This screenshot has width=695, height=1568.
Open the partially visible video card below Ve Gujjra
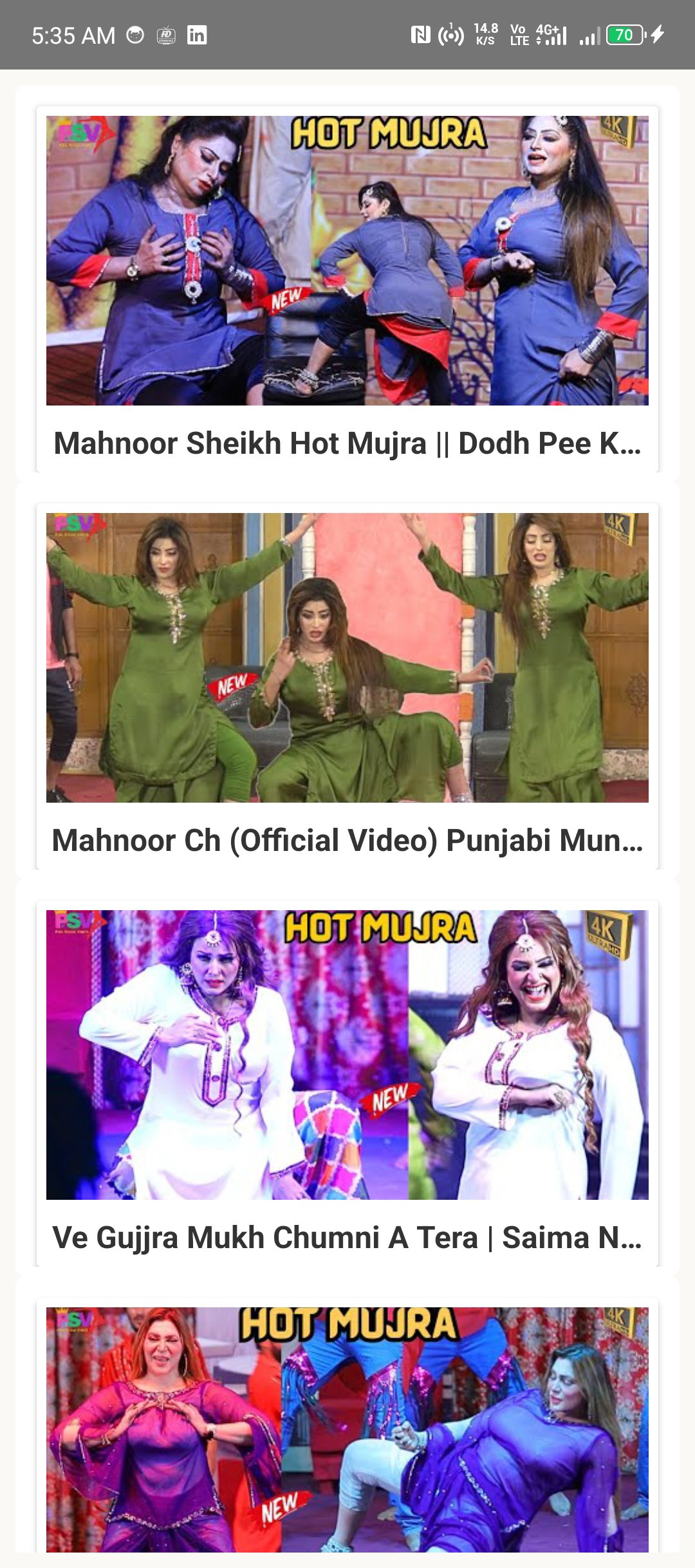point(347,1429)
